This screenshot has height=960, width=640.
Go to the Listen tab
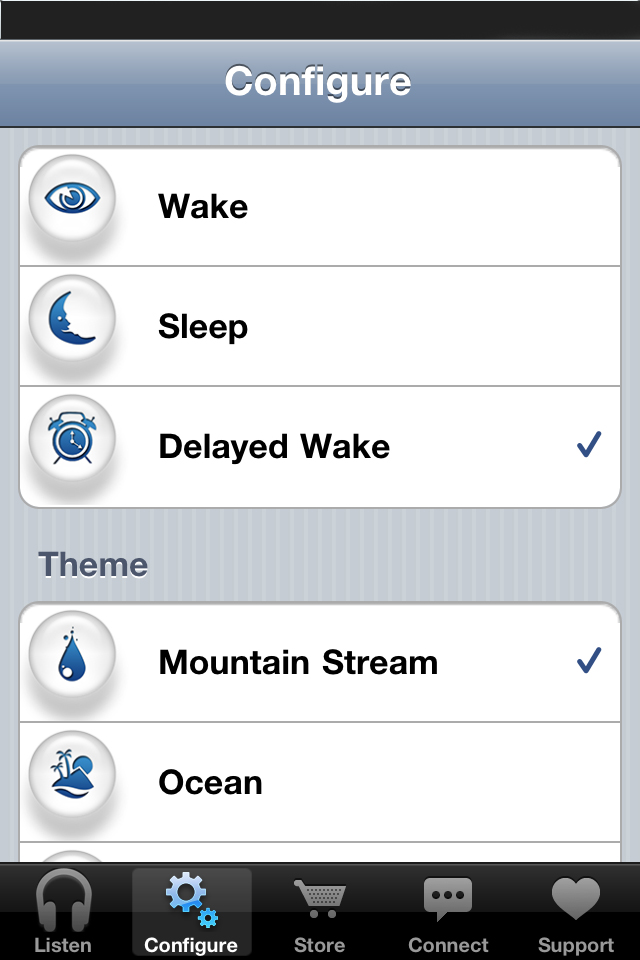63,912
